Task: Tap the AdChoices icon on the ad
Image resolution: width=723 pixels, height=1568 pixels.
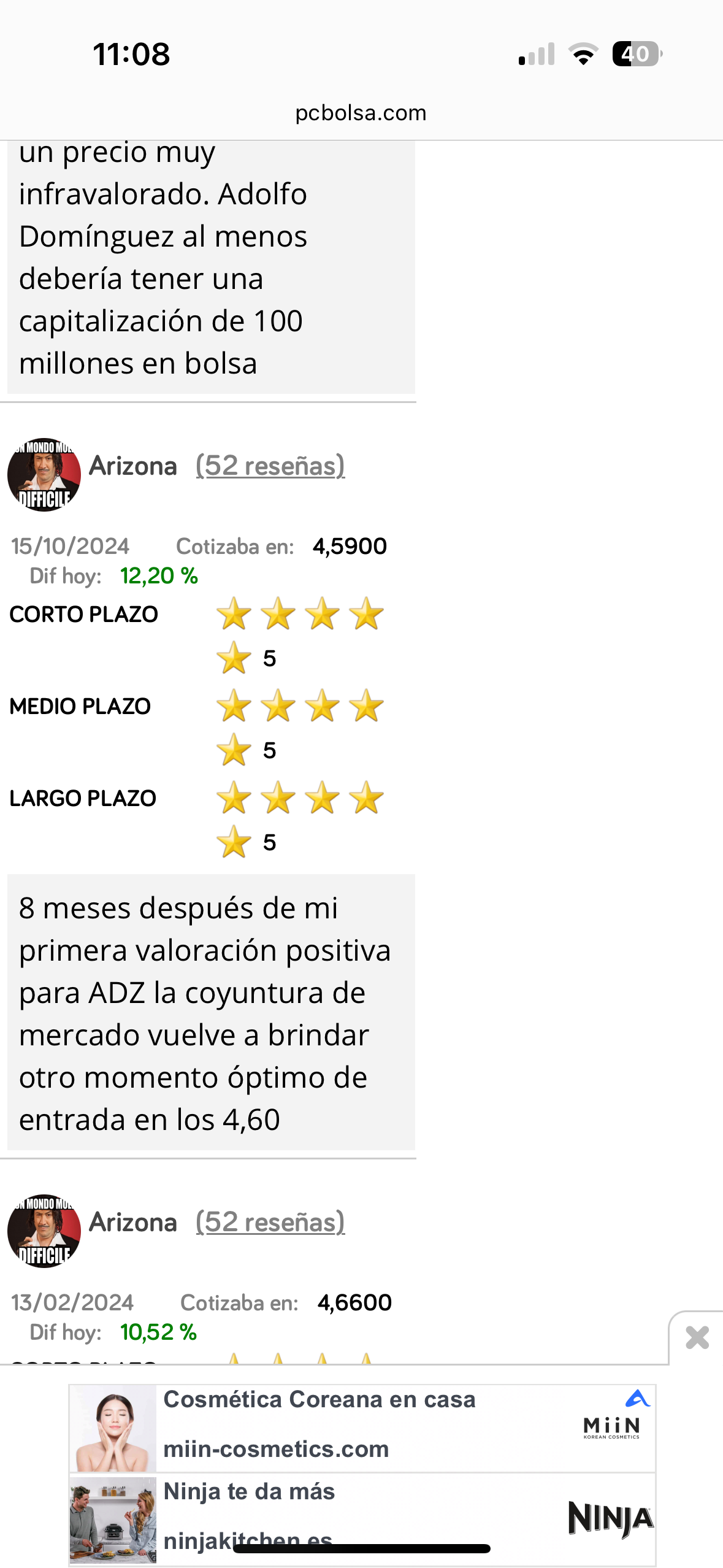Action: click(x=638, y=1398)
